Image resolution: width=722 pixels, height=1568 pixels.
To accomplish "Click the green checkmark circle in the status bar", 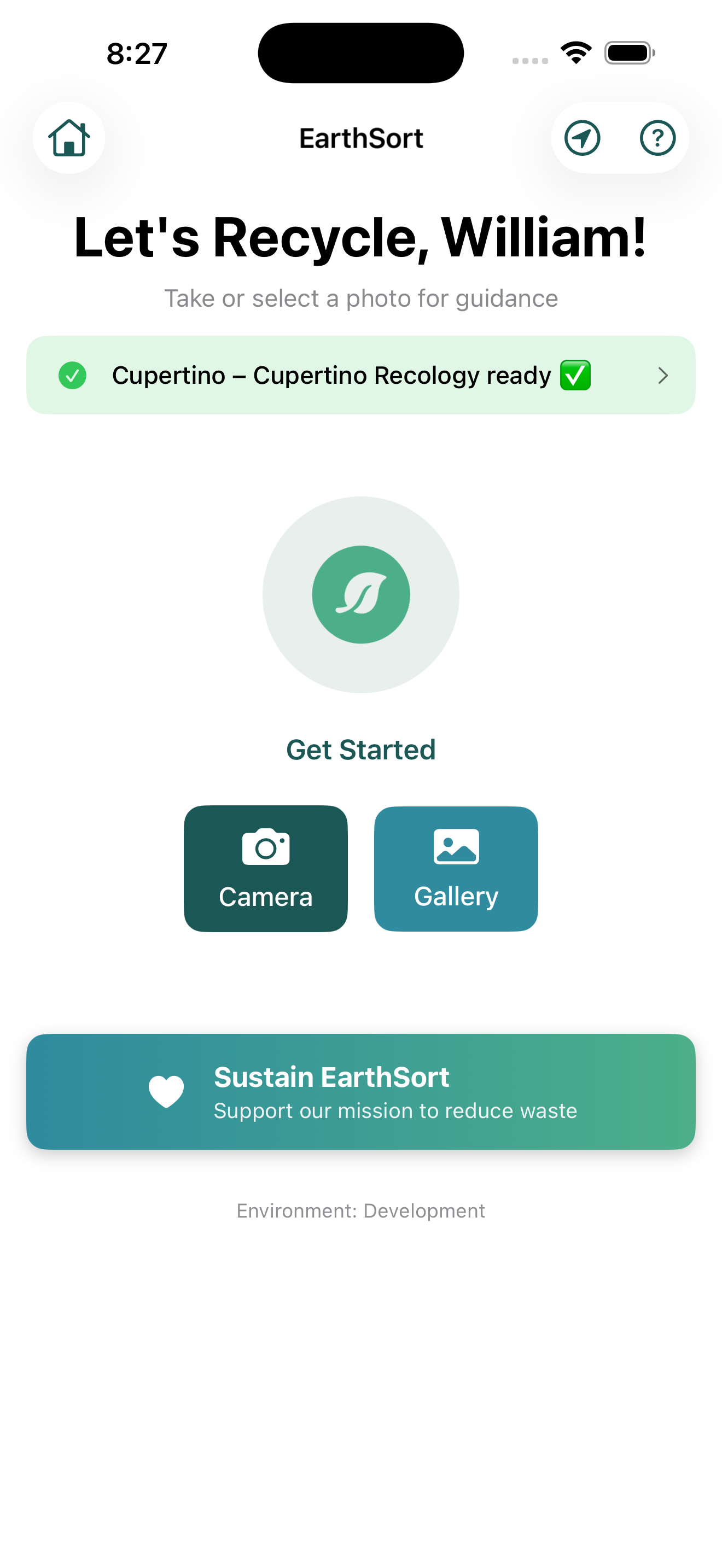I will pyautogui.click(x=72, y=376).
